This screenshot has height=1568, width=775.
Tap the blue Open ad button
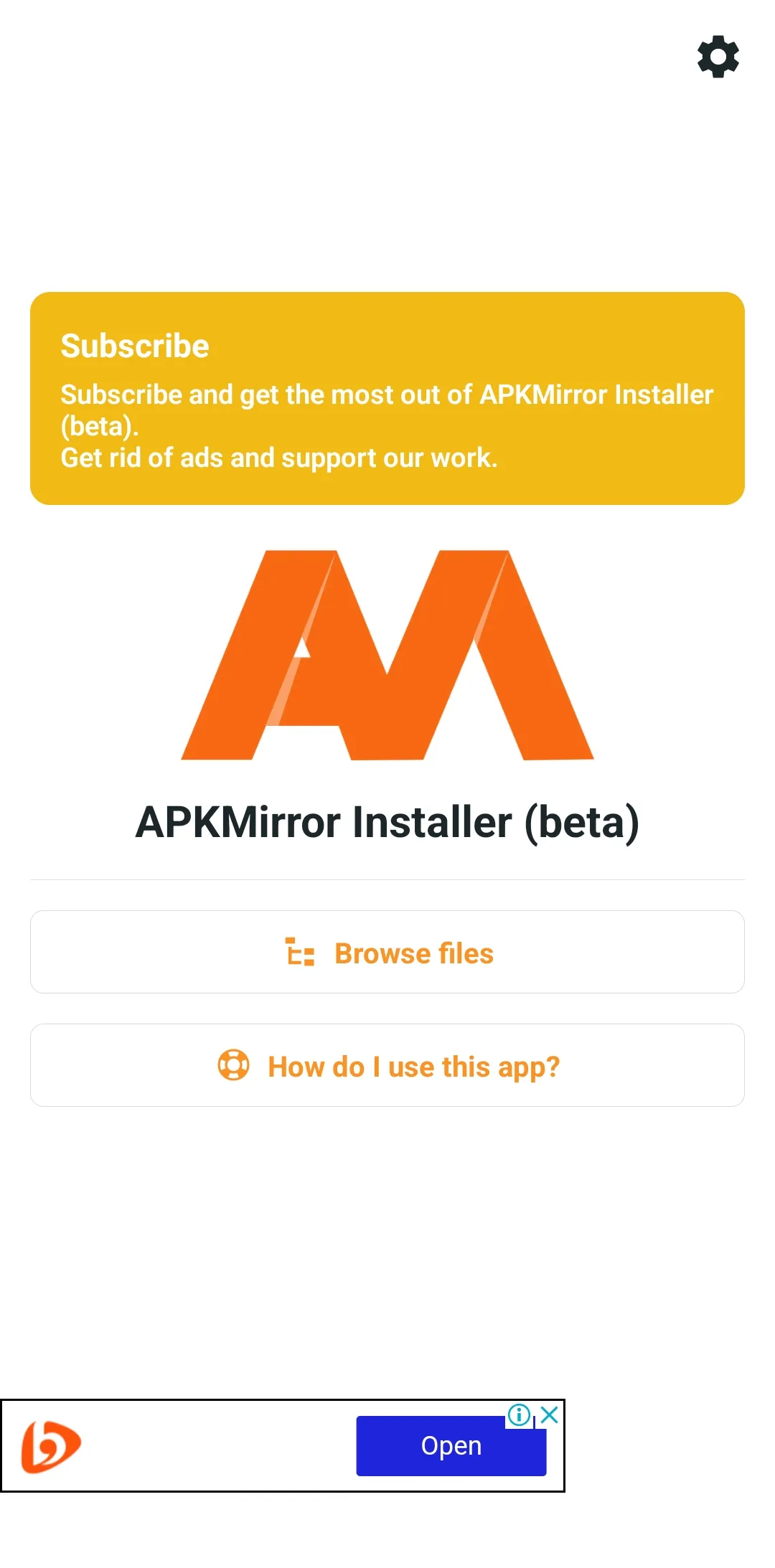pyautogui.click(x=451, y=1445)
